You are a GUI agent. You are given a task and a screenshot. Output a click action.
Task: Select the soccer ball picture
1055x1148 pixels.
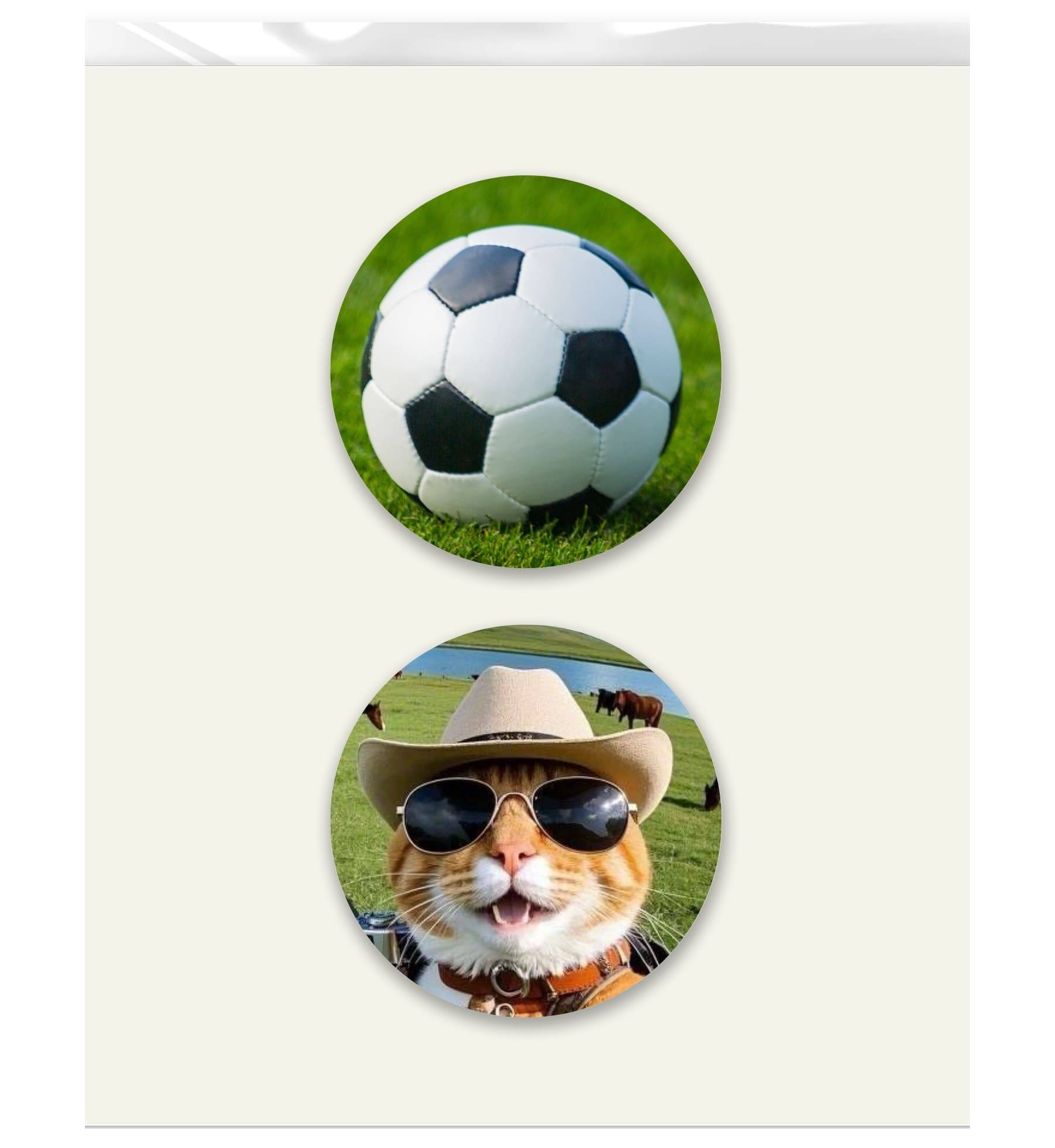526,371
